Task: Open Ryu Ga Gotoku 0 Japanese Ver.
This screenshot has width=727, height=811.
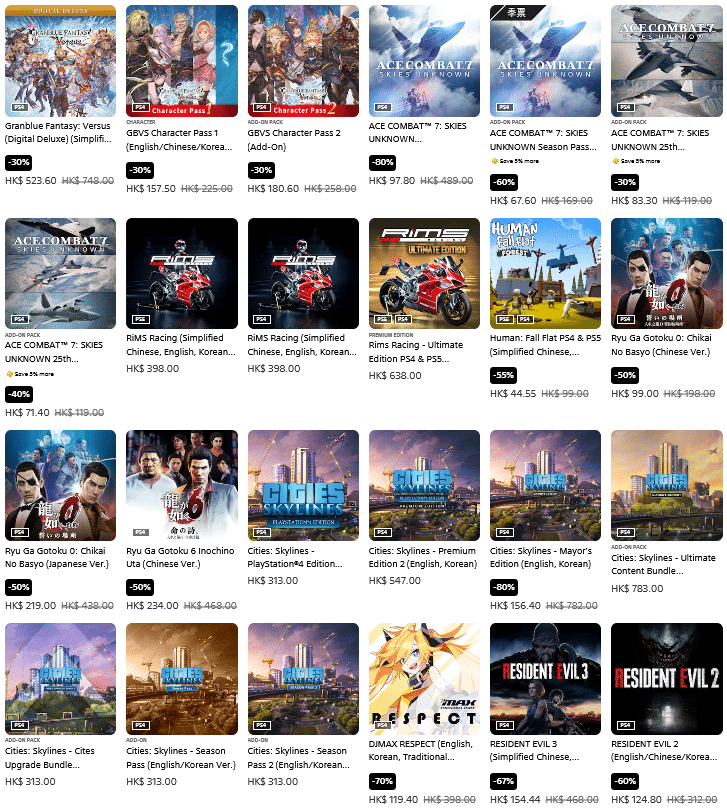Action: [60, 485]
